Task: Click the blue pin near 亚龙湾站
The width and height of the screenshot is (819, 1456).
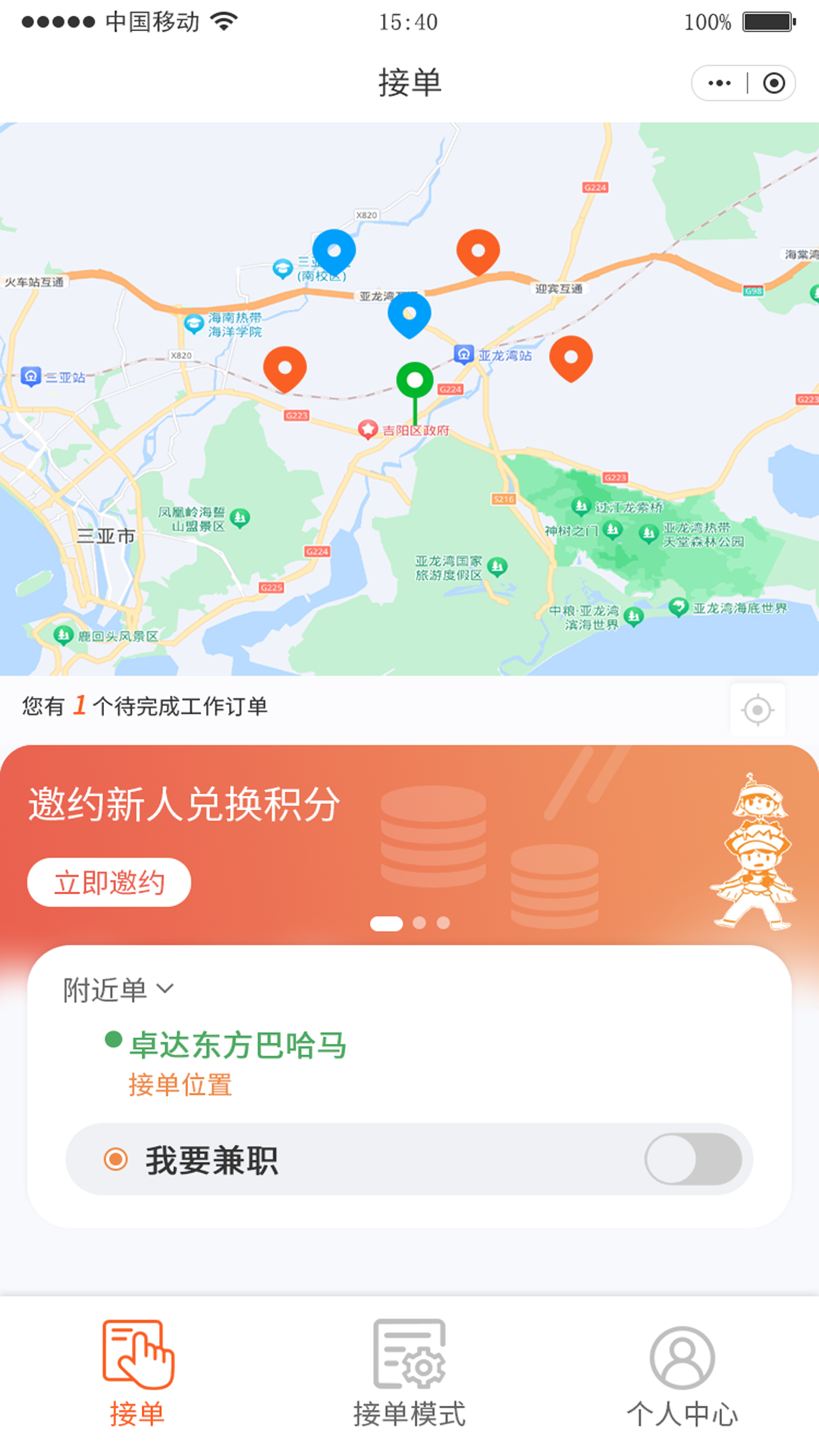Action: (x=411, y=313)
